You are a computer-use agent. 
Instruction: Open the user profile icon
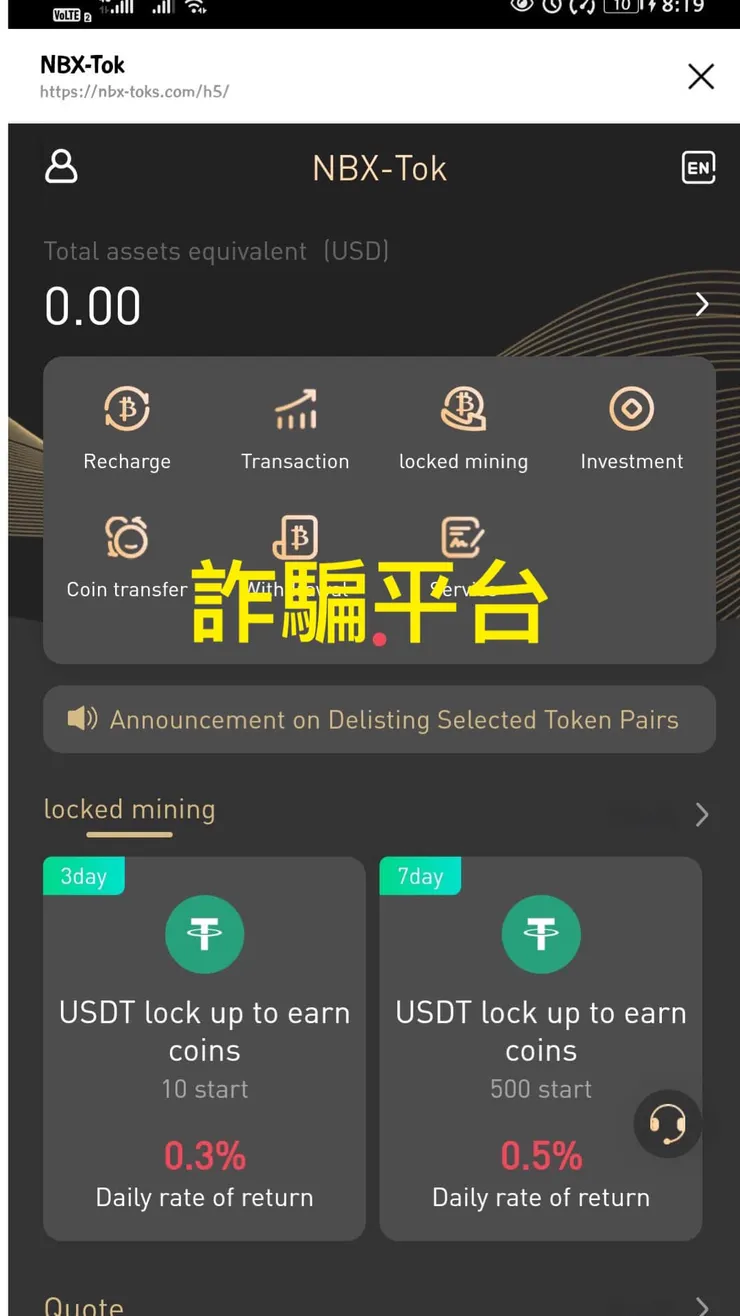(61, 167)
